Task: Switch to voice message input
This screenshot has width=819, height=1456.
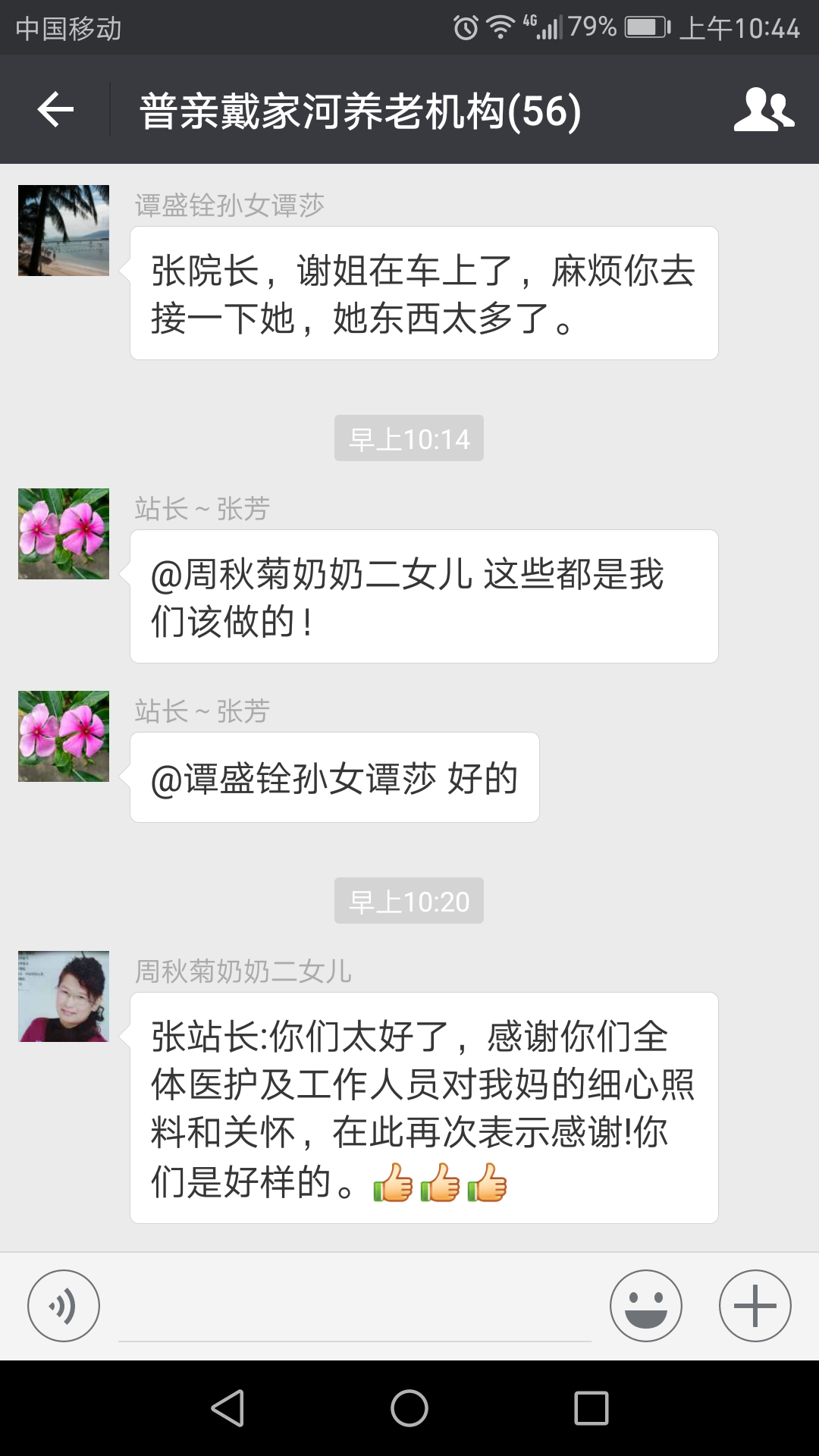Action: pyautogui.click(x=64, y=1306)
